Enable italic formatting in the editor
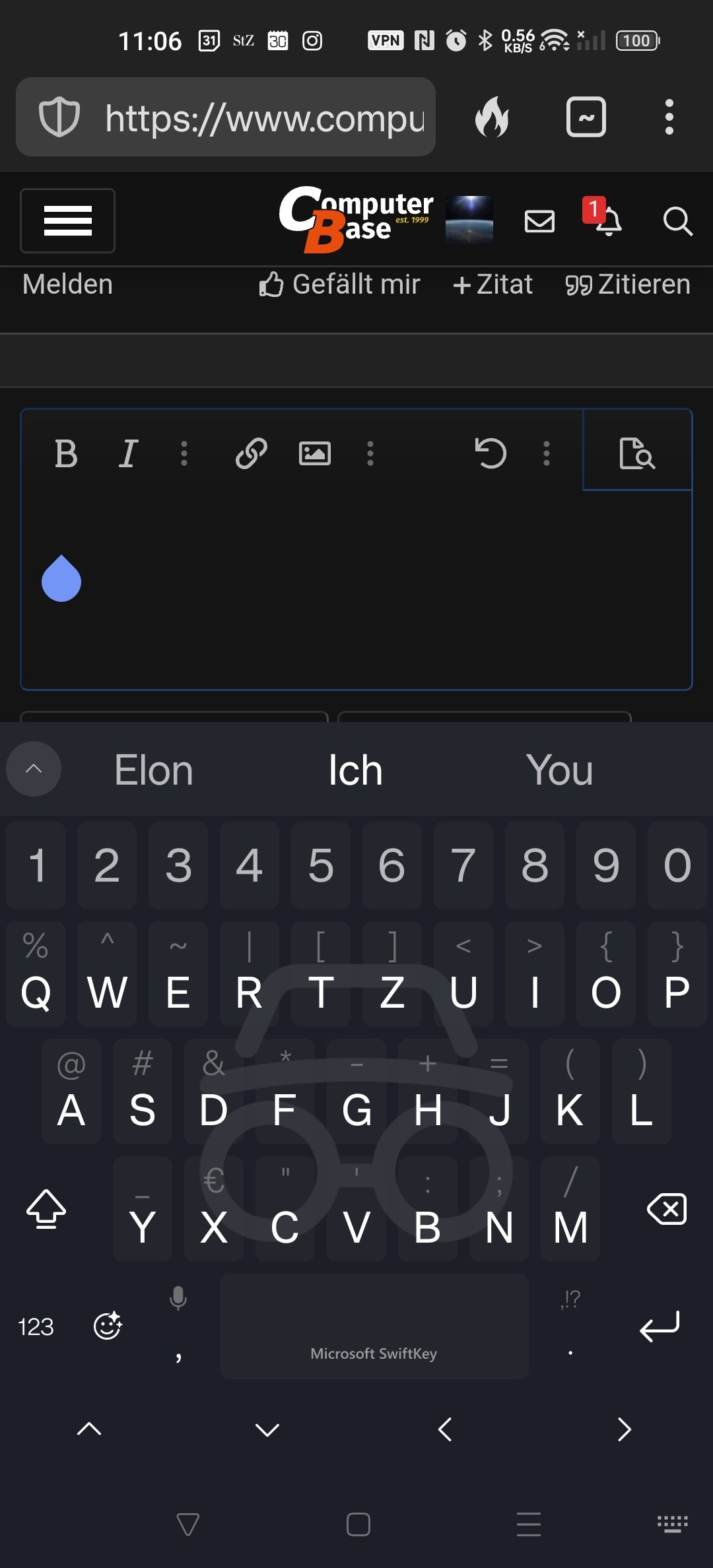Screen dimensions: 713x1568 [128, 454]
